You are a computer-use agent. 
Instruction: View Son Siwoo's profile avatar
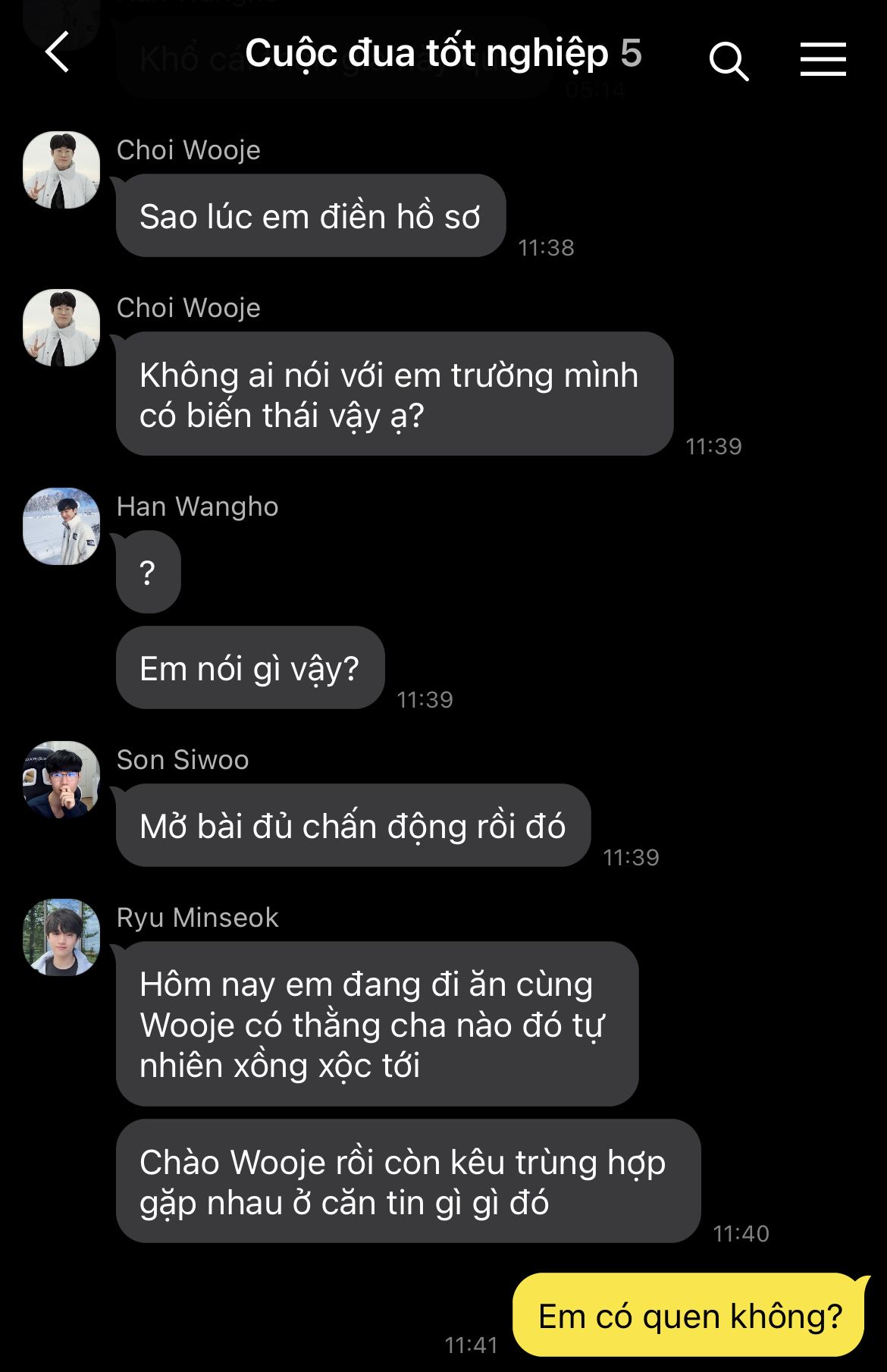61,780
